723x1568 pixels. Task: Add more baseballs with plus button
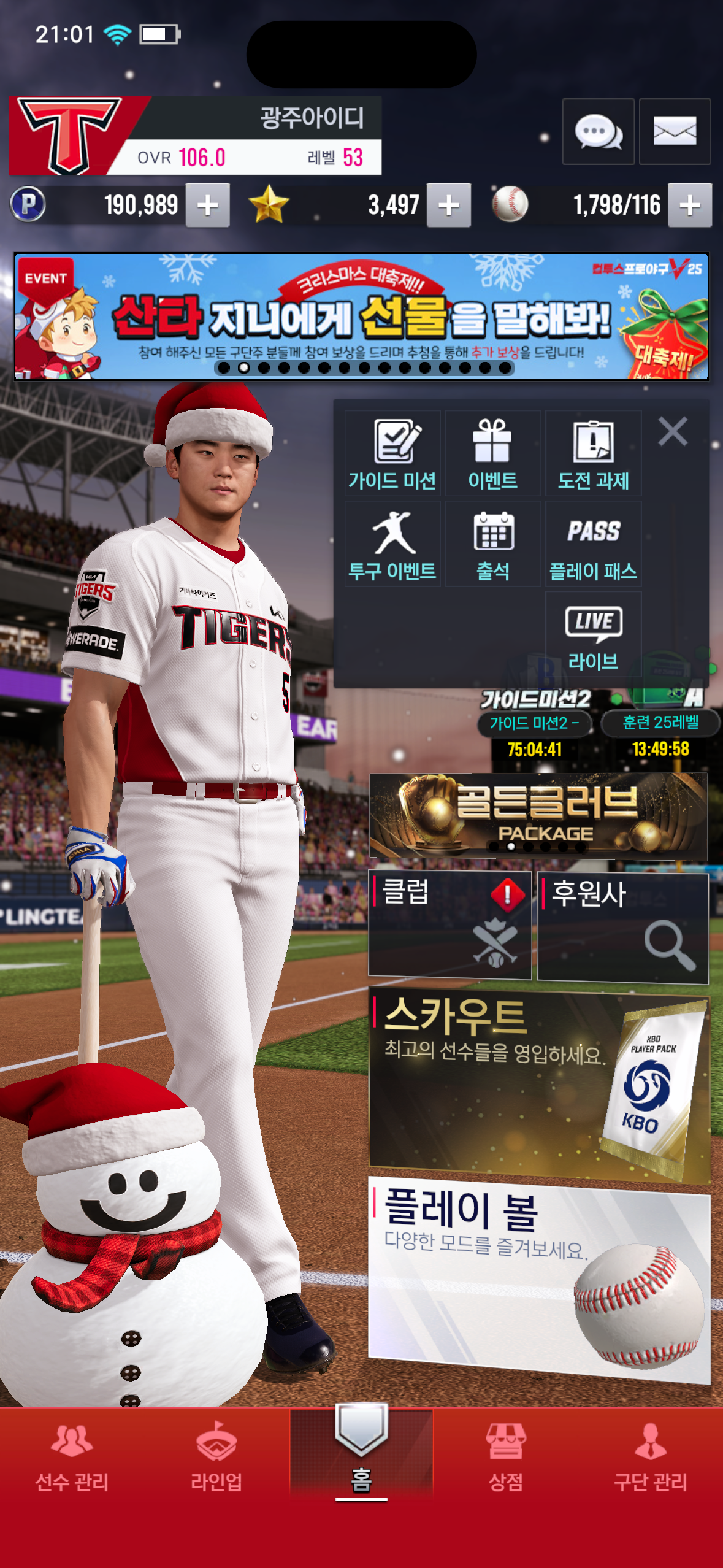pos(689,206)
